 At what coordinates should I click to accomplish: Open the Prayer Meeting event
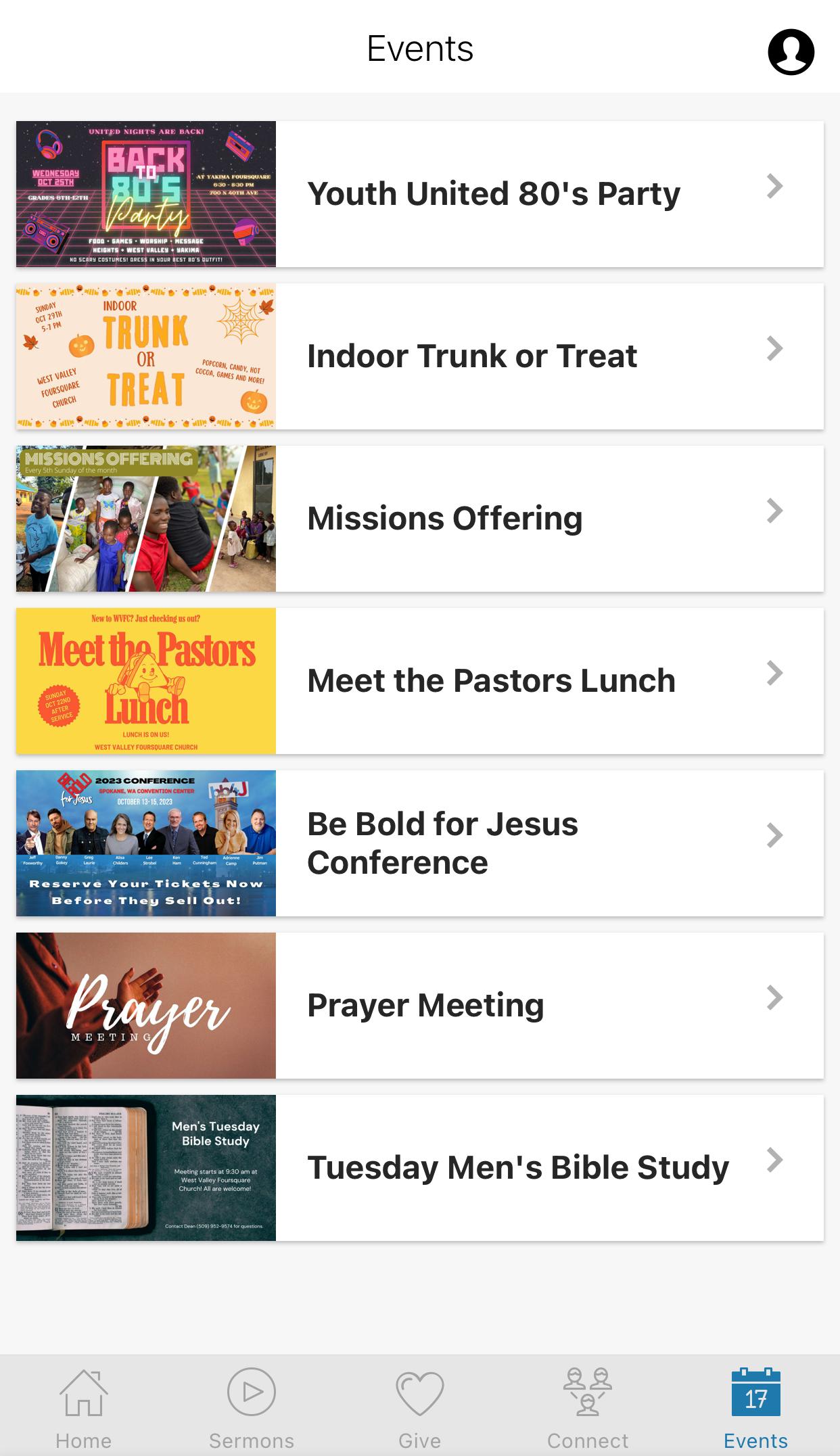click(x=420, y=1006)
